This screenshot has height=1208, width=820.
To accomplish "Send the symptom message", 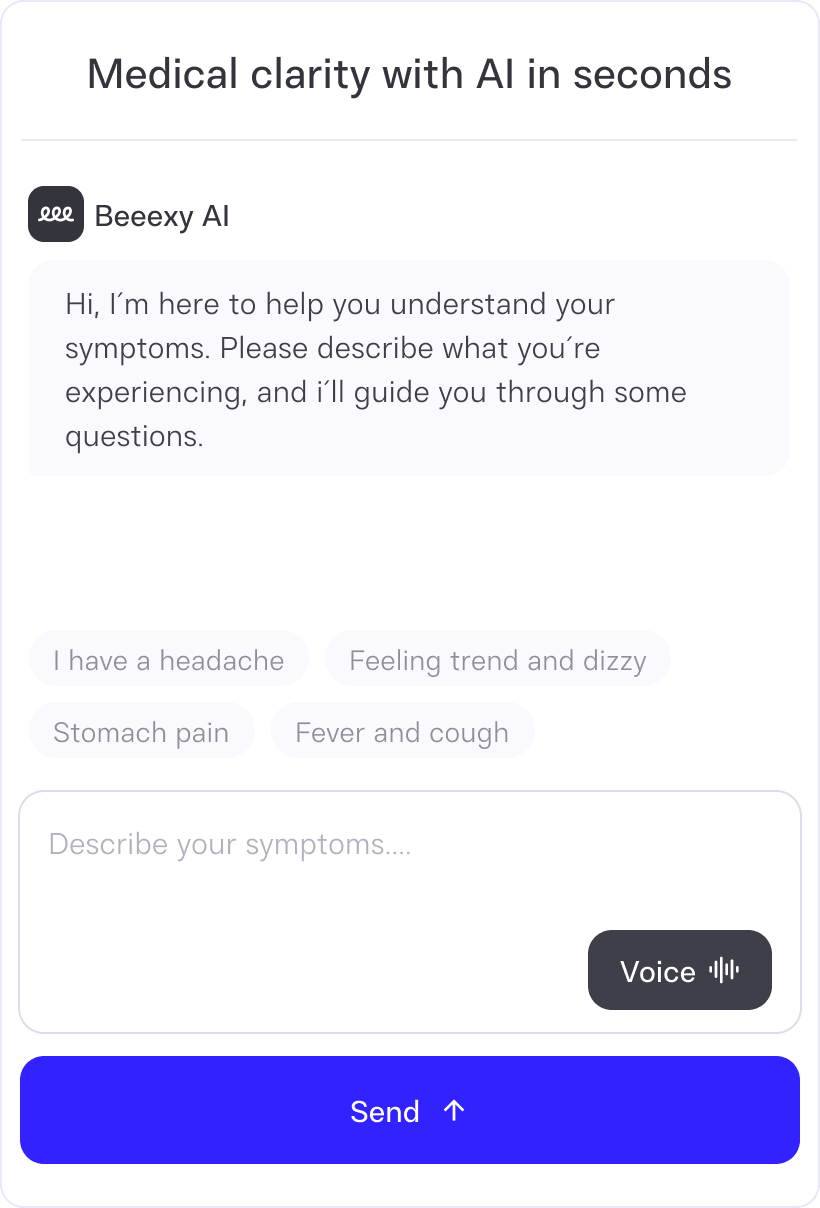I will [409, 1110].
